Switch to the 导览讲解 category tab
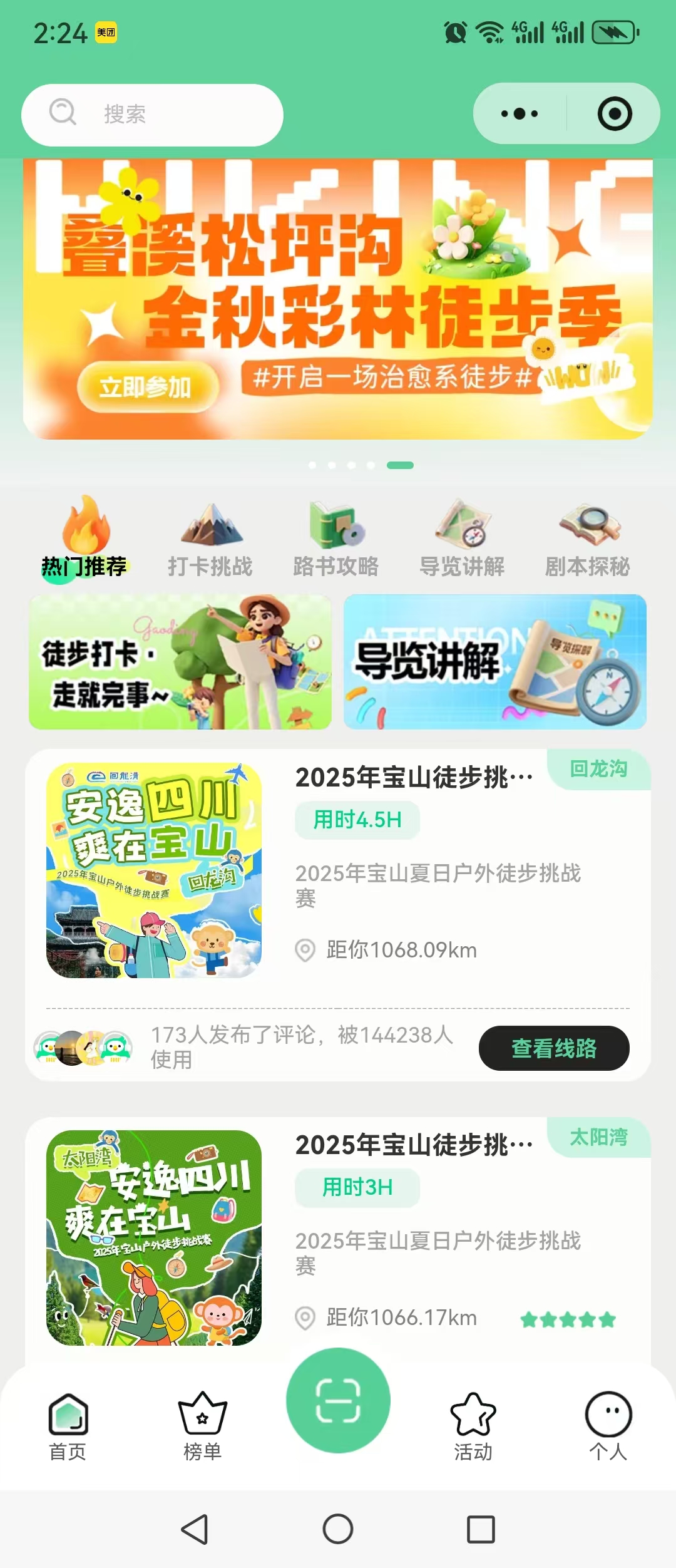This screenshot has width=676, height=1568. pyautogui.click(x=462, y=539)
